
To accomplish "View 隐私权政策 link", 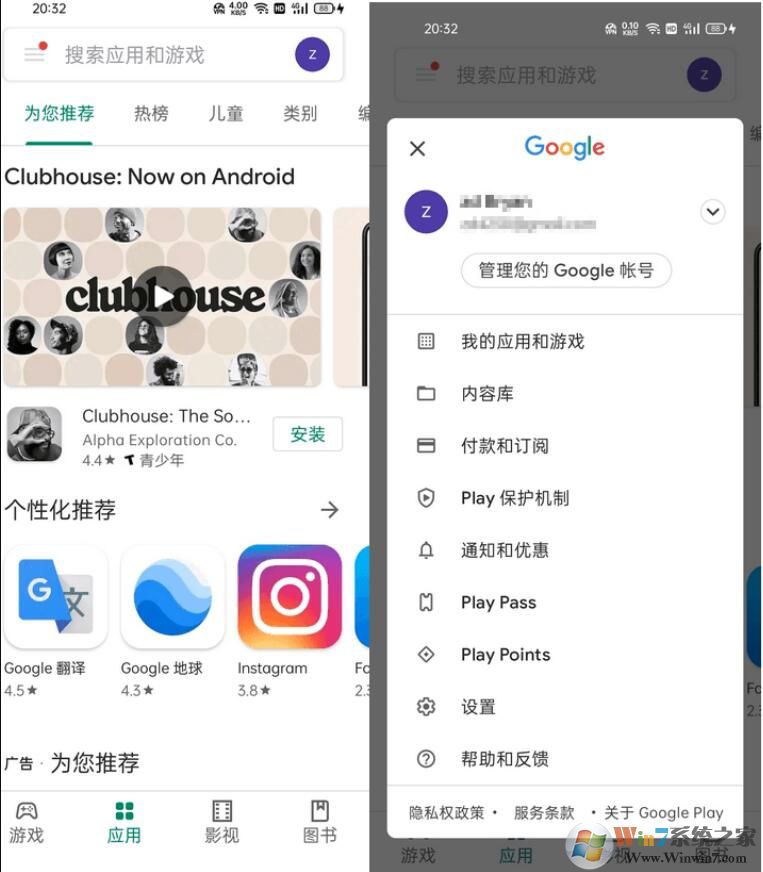I will [x=446, y=813].
